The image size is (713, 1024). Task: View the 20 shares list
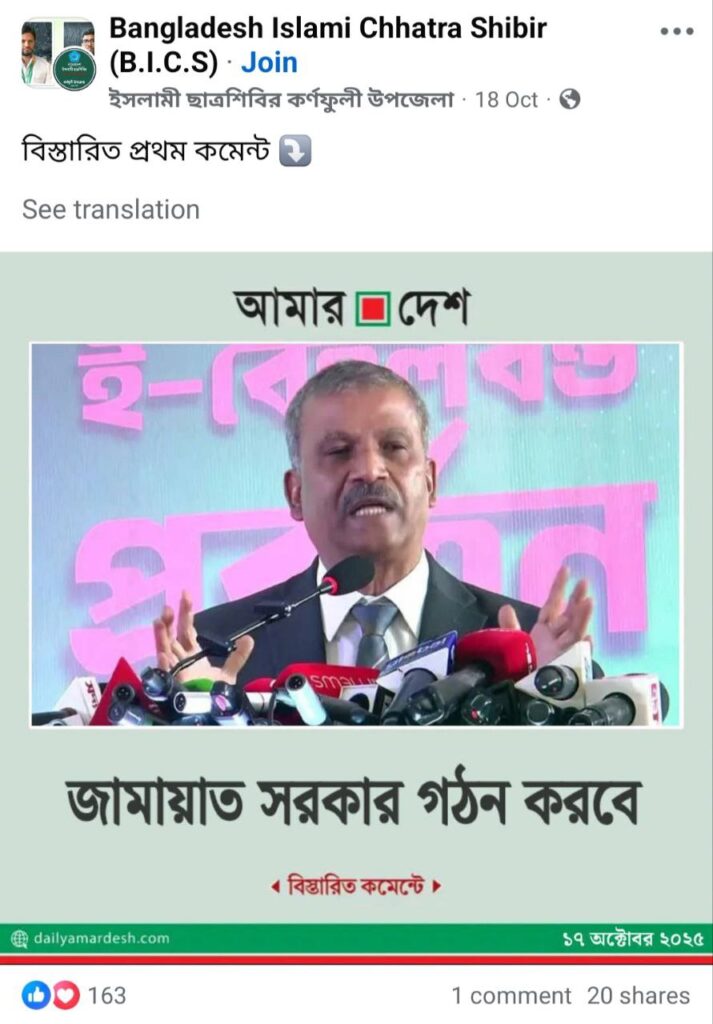point(638,996)
